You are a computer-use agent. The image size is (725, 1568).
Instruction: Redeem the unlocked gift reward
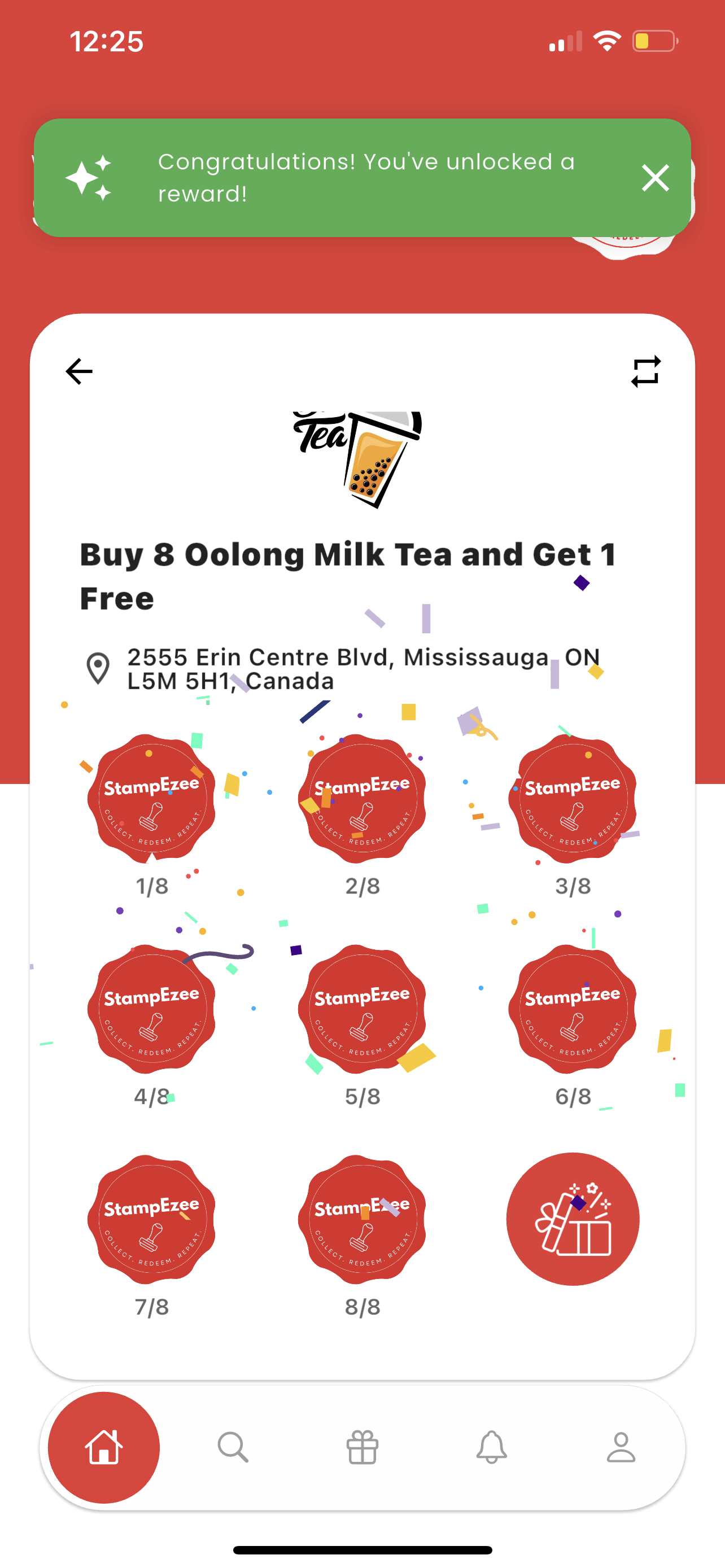click(572, 1219)
